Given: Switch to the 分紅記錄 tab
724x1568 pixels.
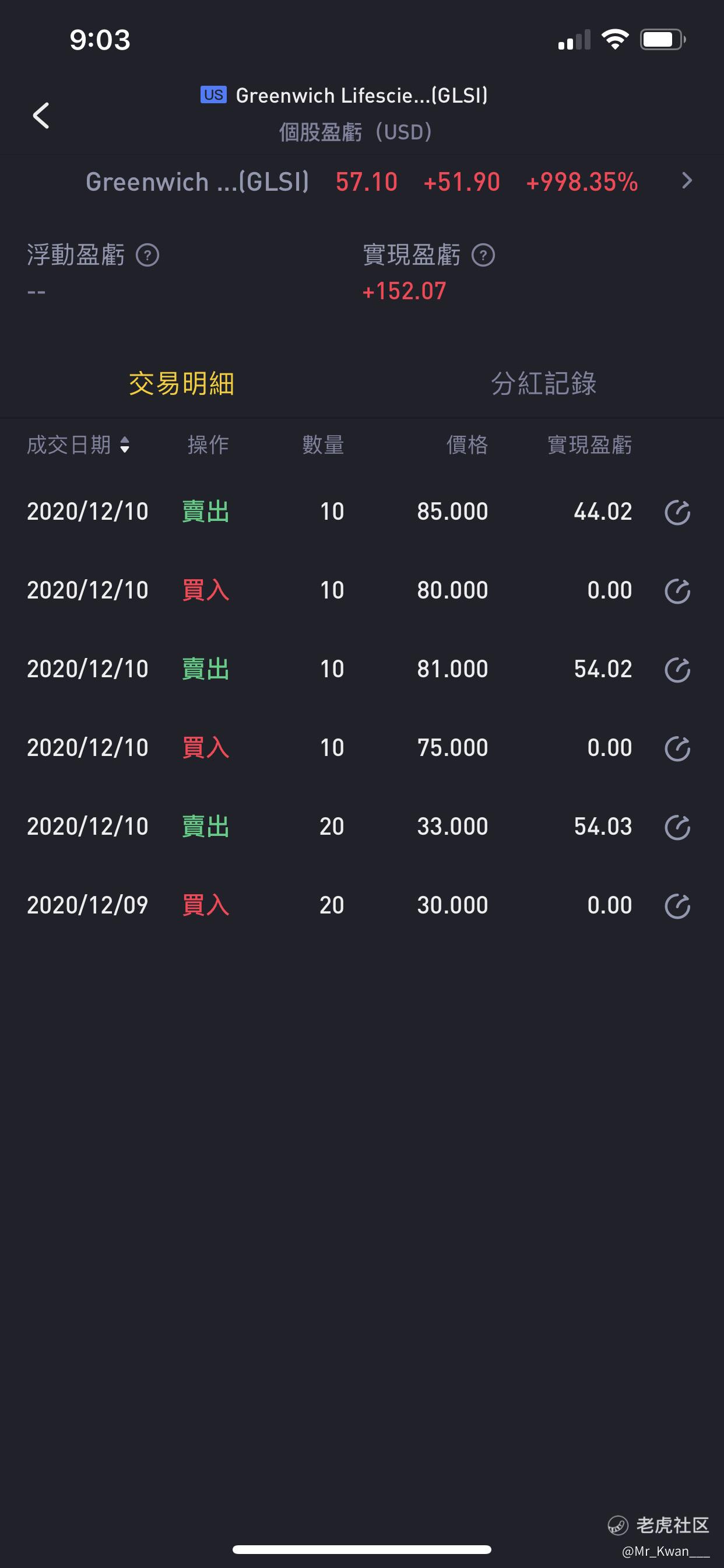Looking at the screenshot, I should pyautogui.click(x=543, y=383).
